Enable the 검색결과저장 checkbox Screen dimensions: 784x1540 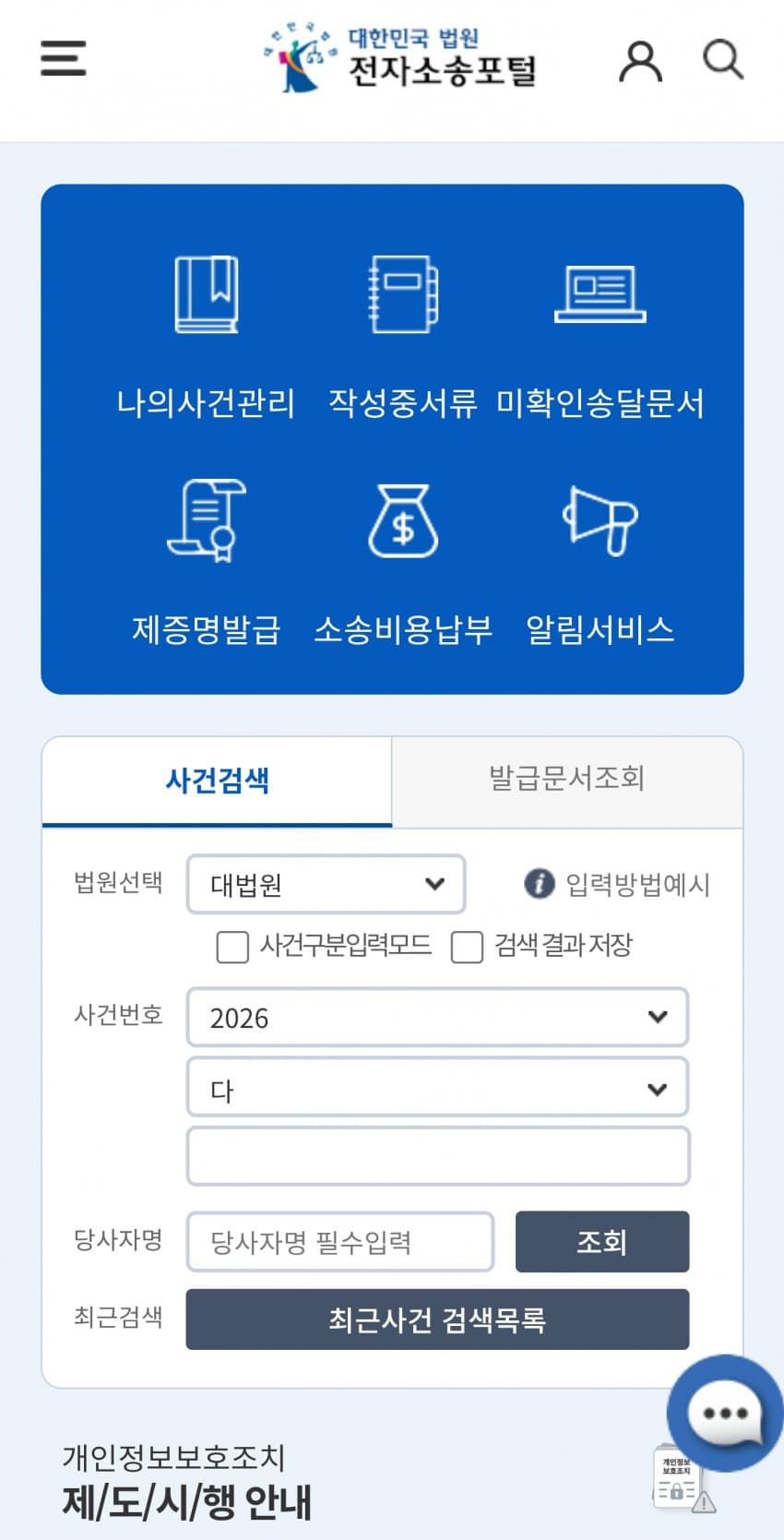click(467, 946)
